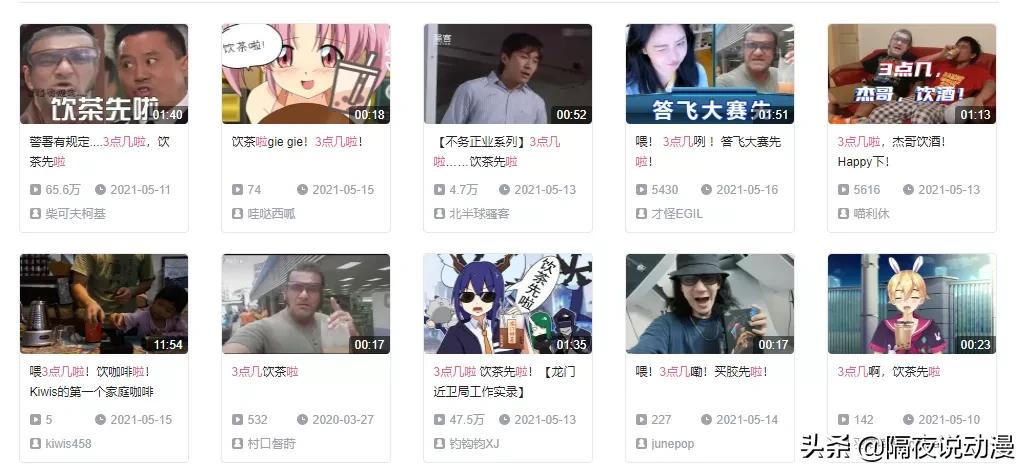Open uploader kiwis458's profile

[x=68, y=444]
